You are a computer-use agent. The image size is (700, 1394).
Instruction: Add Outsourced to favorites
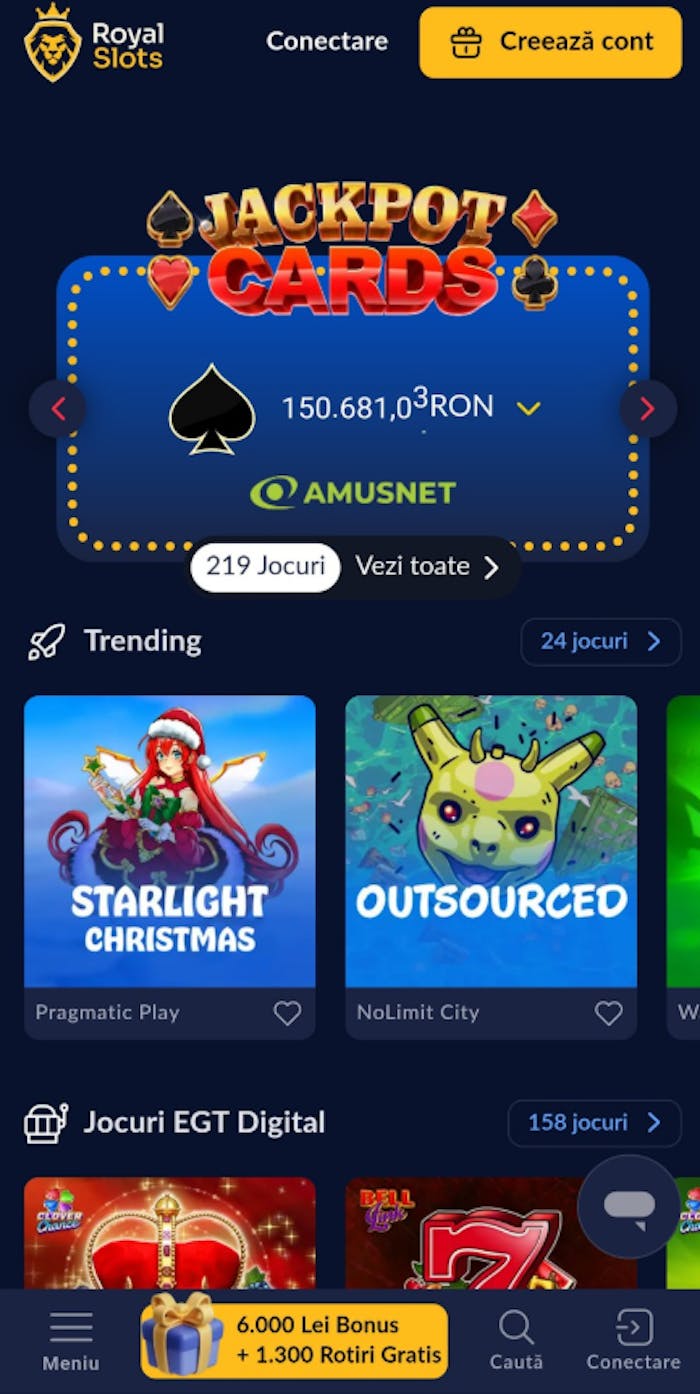coord(609,1013)
